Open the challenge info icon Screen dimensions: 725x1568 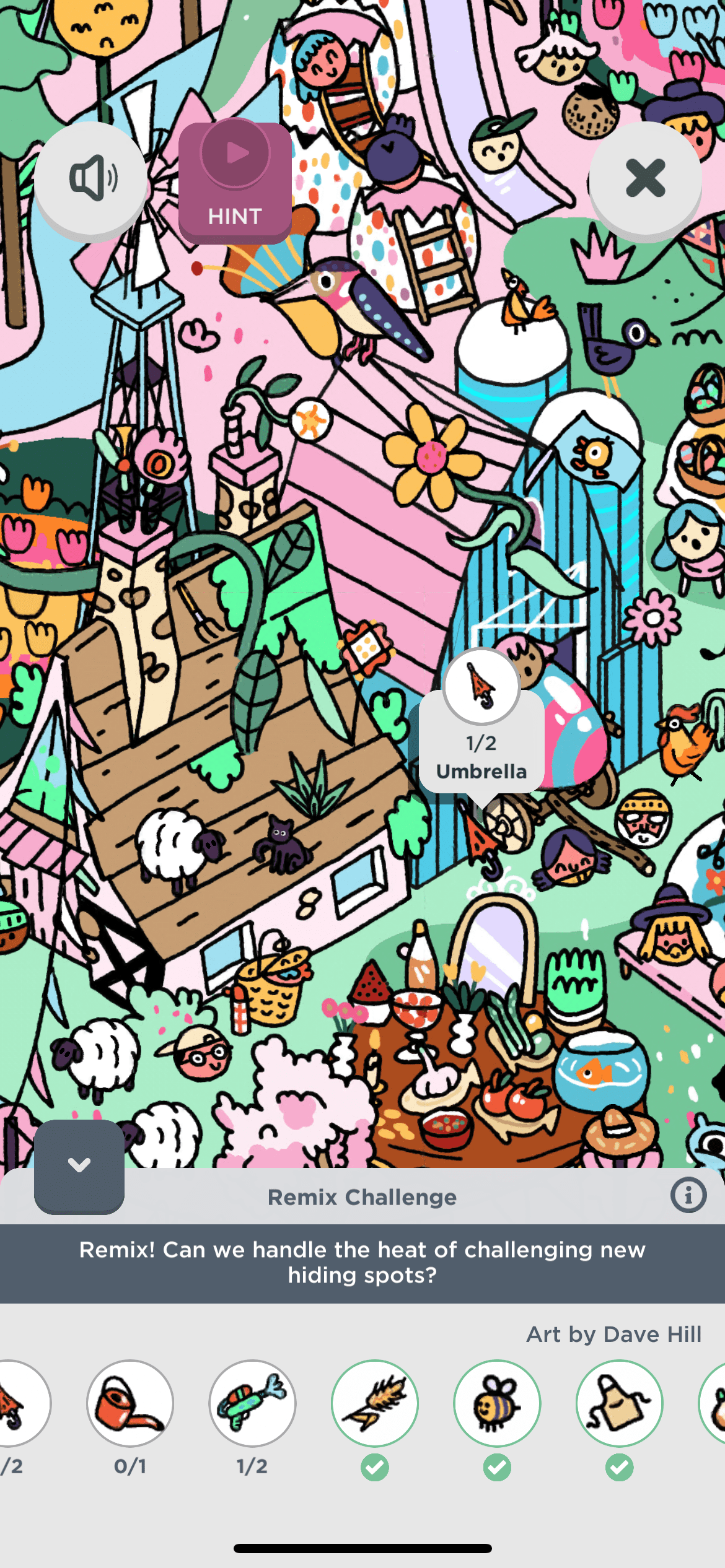688,1195
